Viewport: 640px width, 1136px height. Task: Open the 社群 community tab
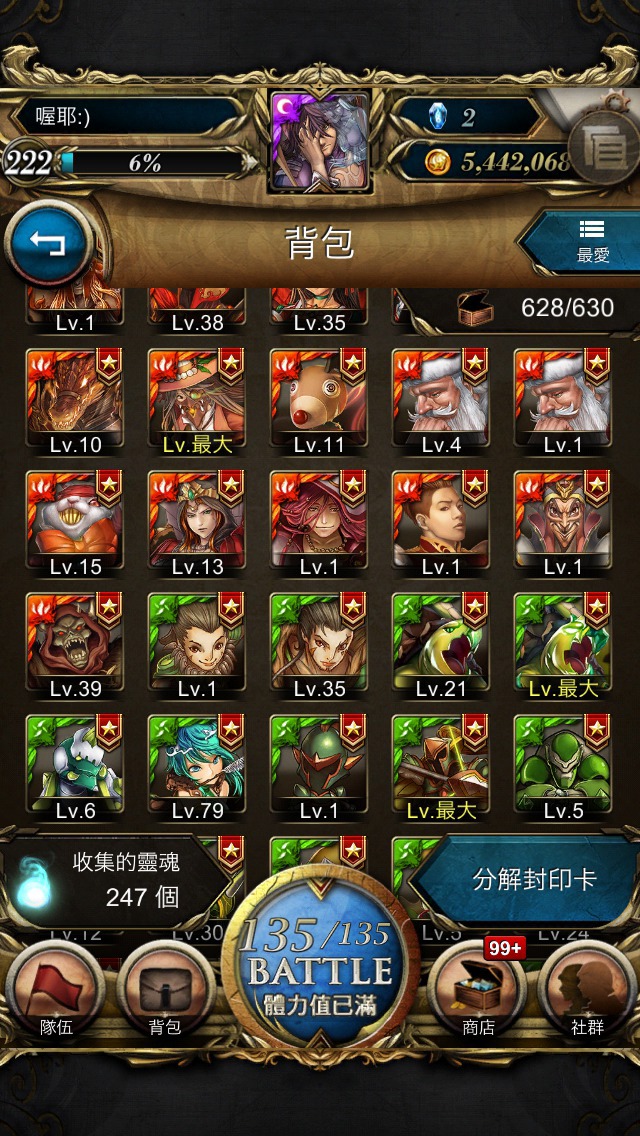click(588, 989)
